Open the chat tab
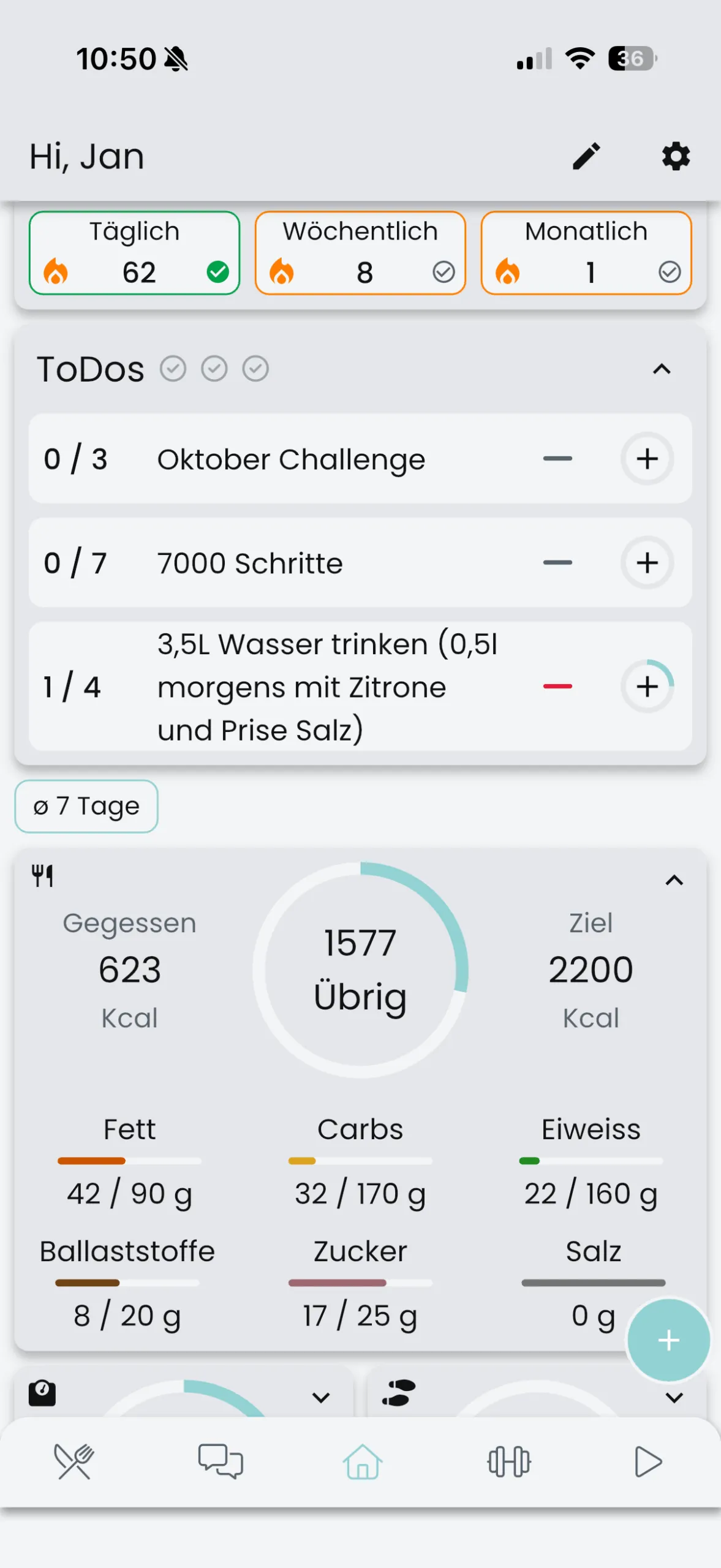 pos(221,1461)
